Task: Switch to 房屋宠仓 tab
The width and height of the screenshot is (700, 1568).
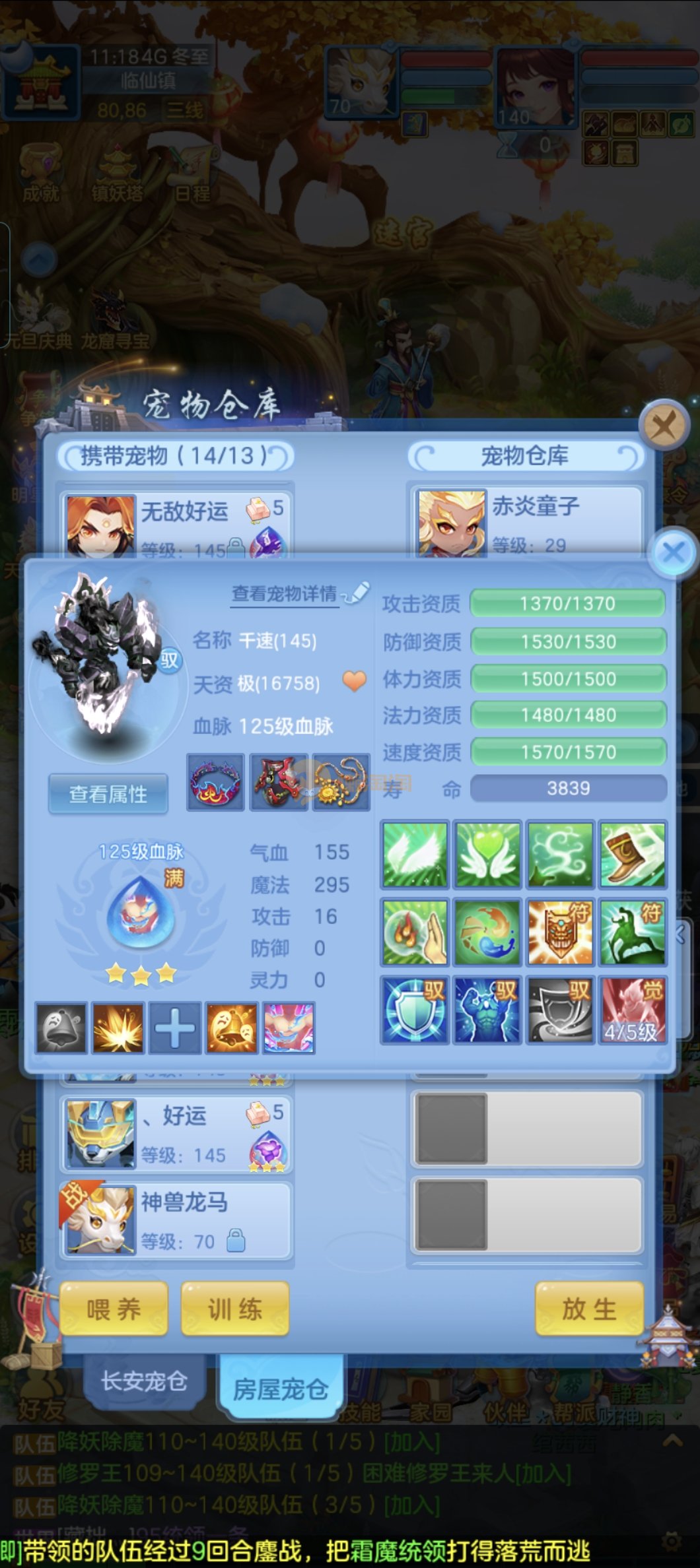Action: [x=281, y=1388]
